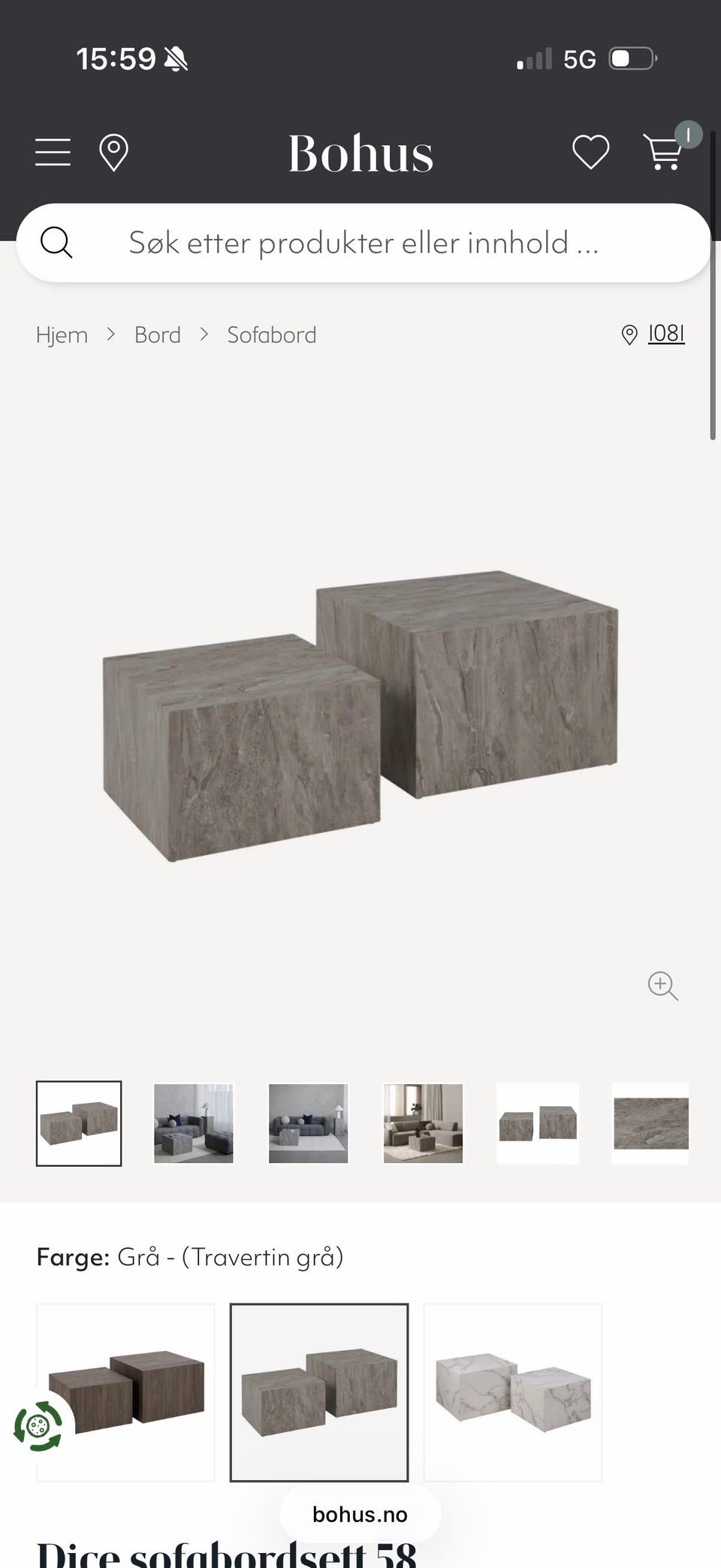
Task: Select the blue sofa room thumbnail
Action: [x=194, y=1123]
